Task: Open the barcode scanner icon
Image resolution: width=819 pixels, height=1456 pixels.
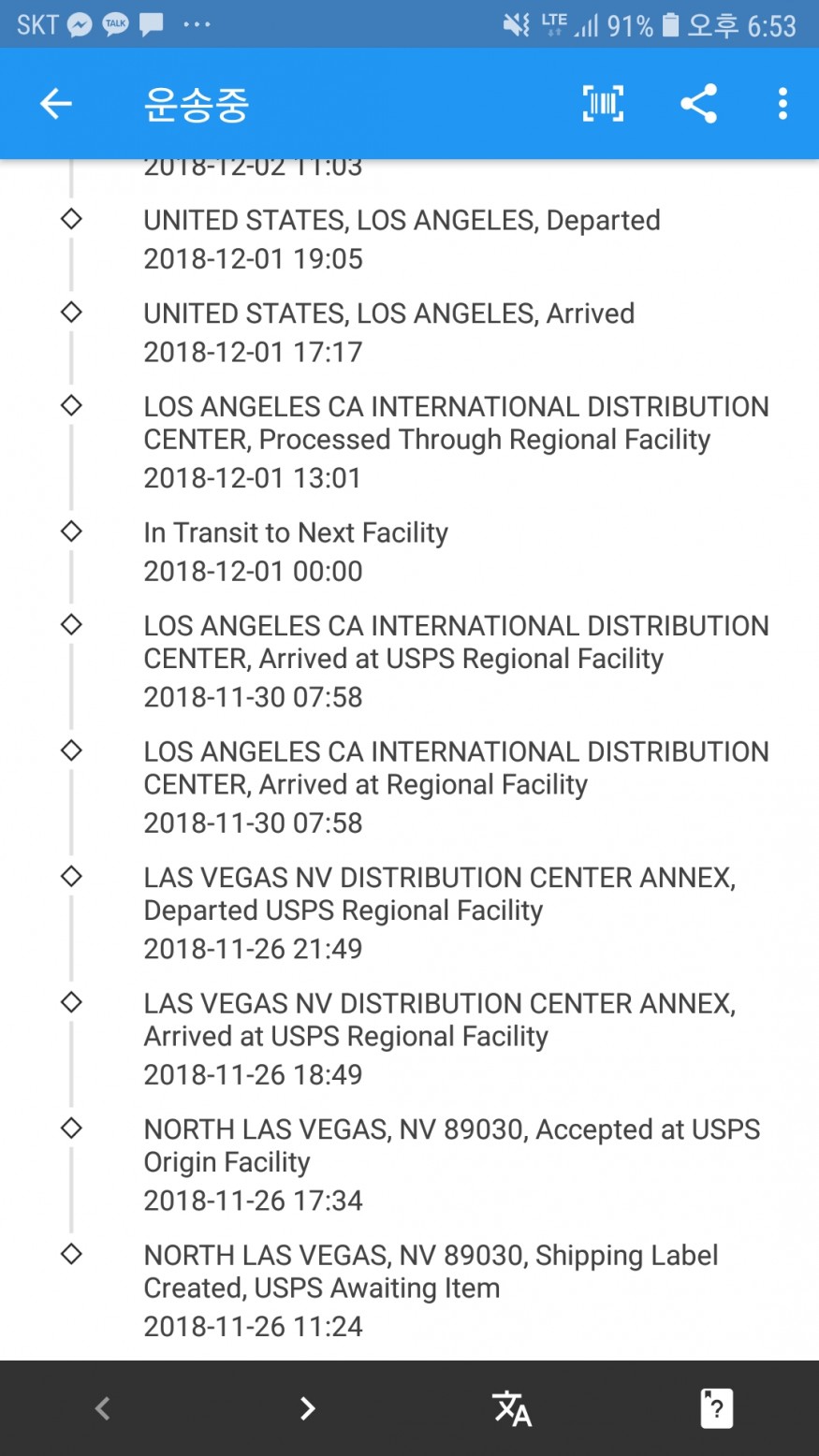Action: pyautogui.click(x=603, y=104)
